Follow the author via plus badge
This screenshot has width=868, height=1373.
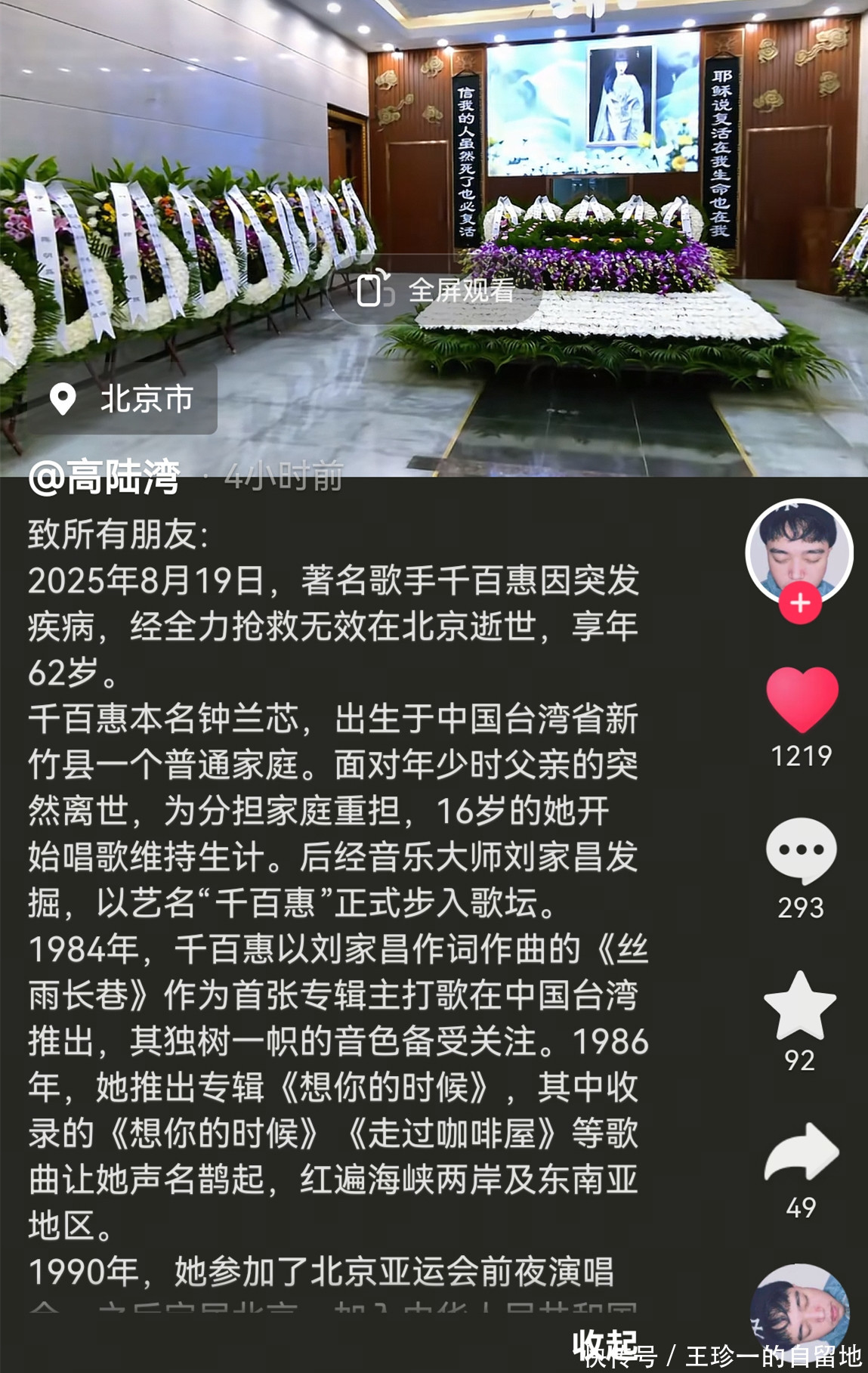coord(800,603)
